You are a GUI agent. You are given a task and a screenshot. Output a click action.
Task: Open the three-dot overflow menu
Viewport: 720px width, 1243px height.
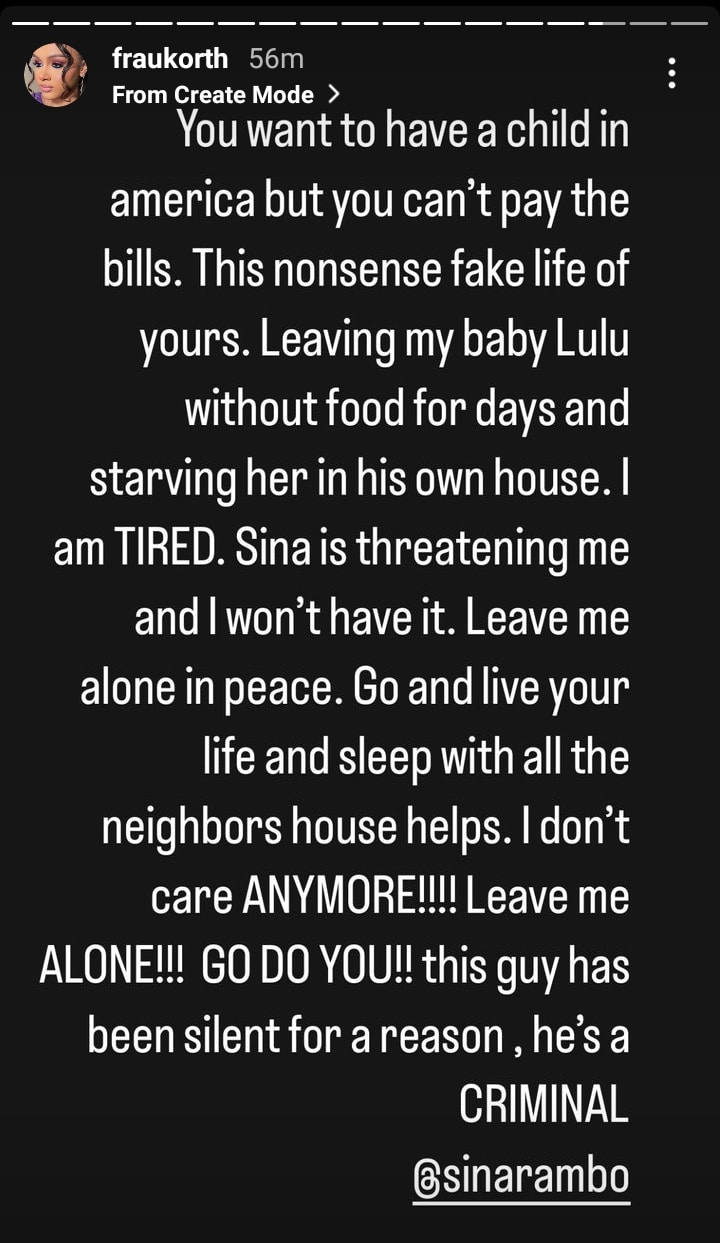point(671,73)
